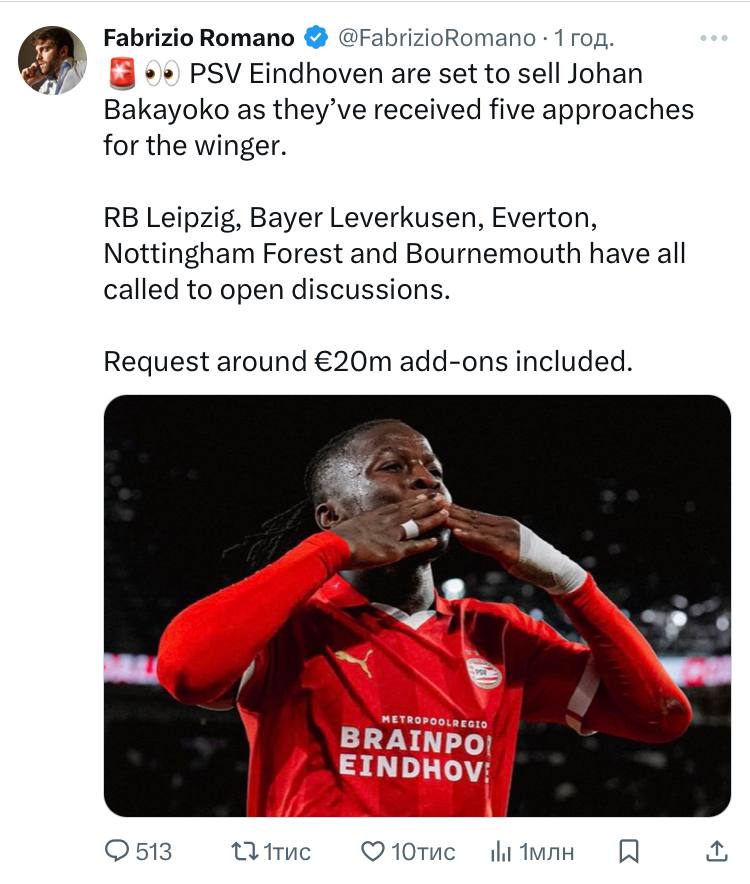Retweet the PSV Bakayoko post
Viewport: 750px width, 884px height.
coord(244,851)
